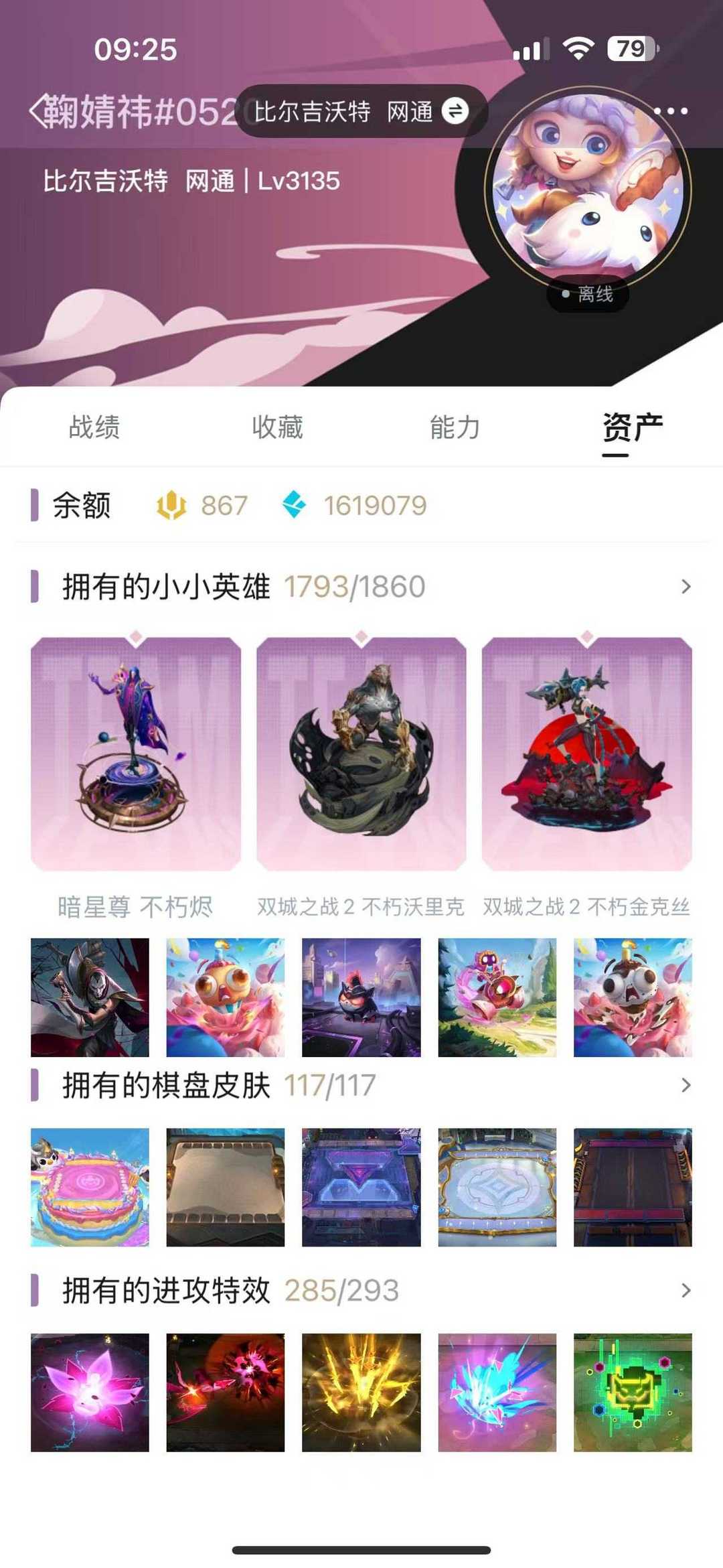Select the 资产 tab
This screenshot has height=1568, width=723.
point(632,427)
